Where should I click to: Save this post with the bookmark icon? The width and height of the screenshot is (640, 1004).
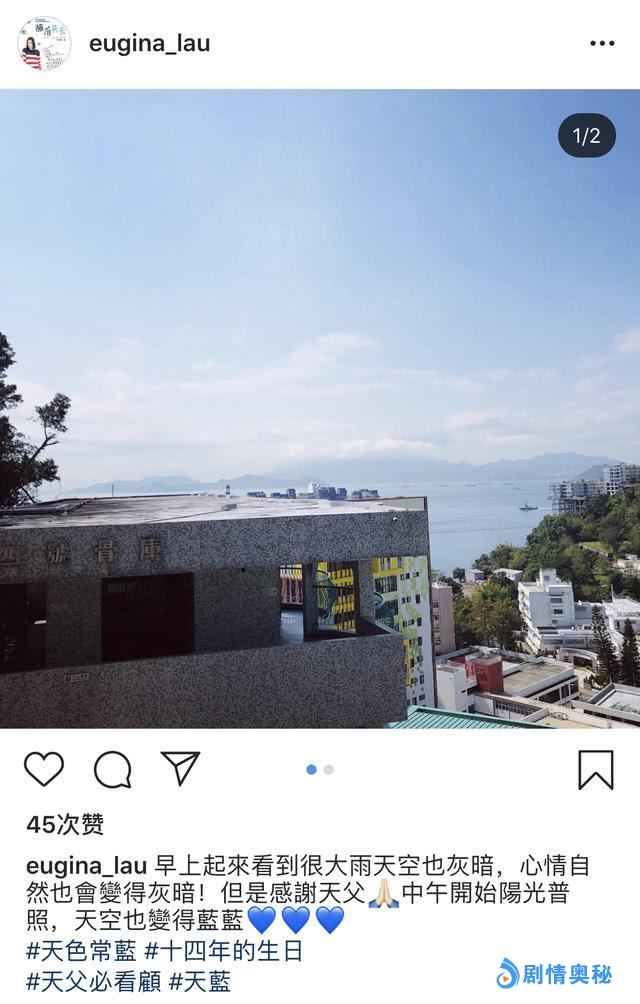point(596,769)
